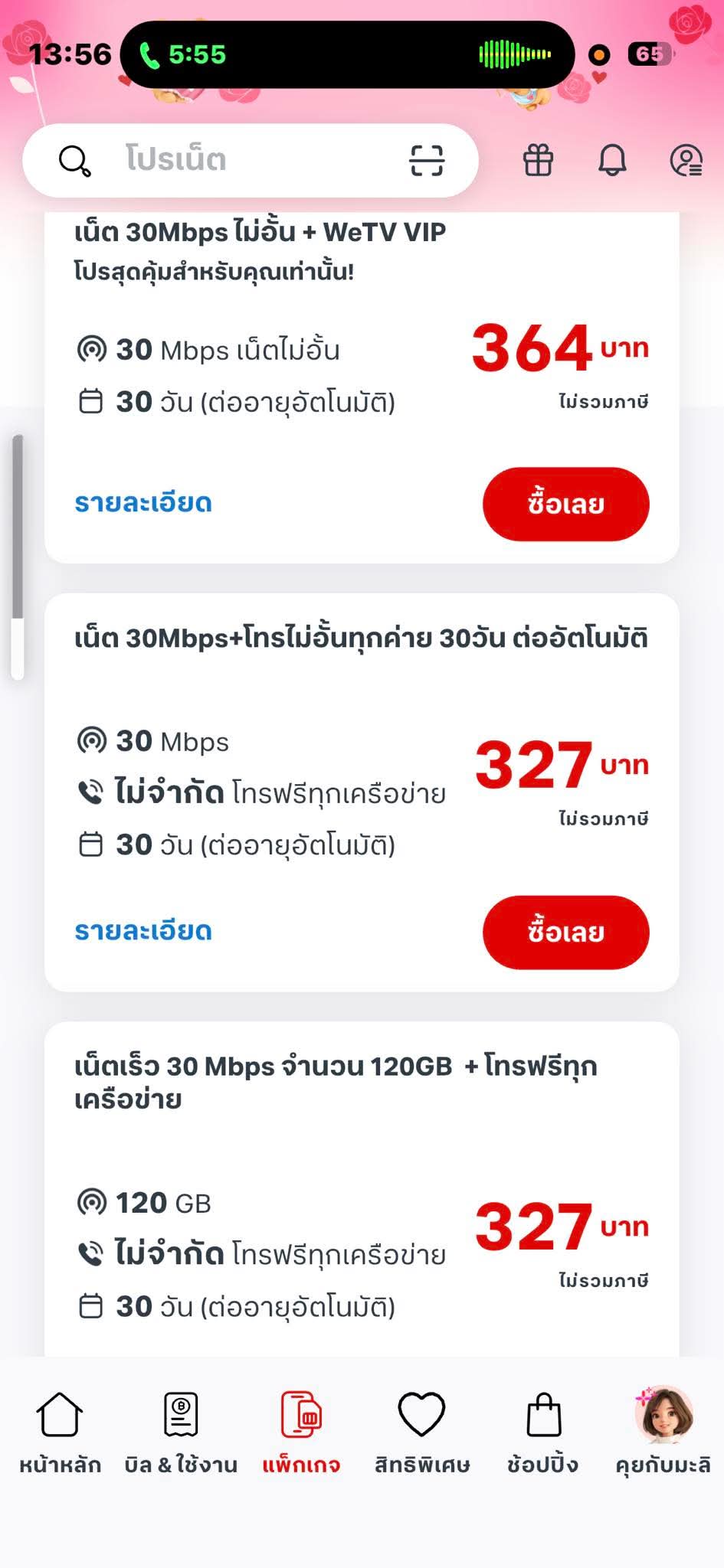Open the profile account icon
Image resolution: width=724 pixels, height=1568 pixels.
pos(686,160)
